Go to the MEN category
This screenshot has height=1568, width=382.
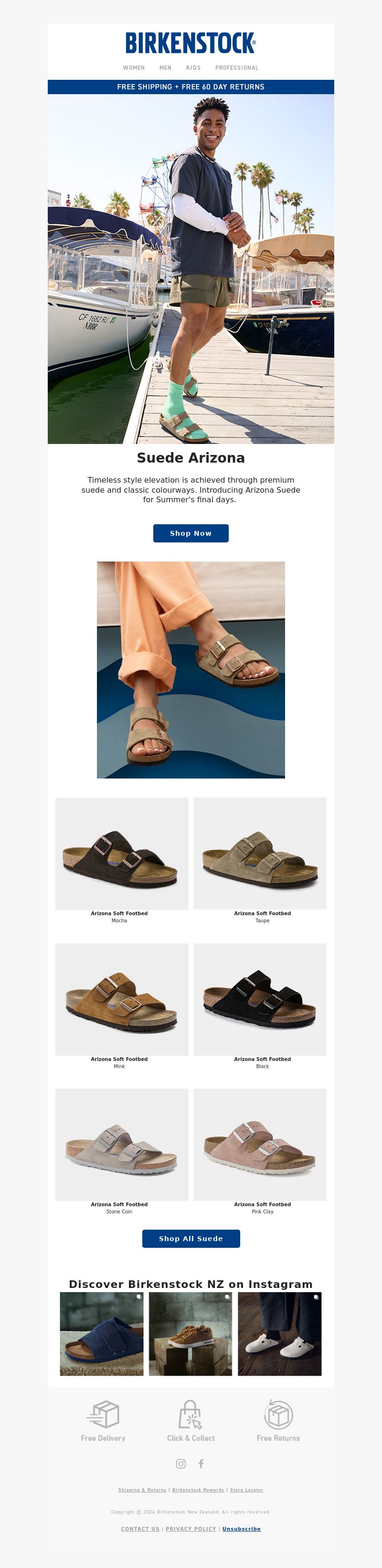coord(165,67)
